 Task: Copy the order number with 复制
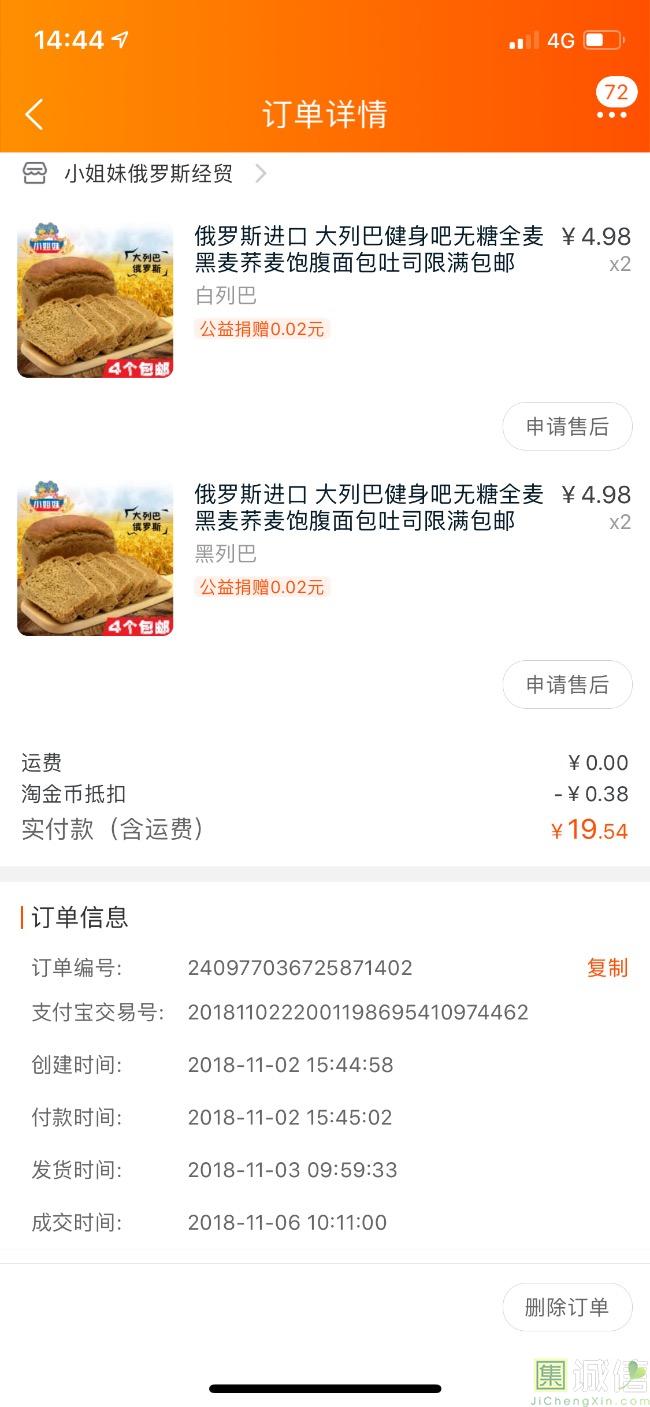pyautogui.click(x=607, y=968)
